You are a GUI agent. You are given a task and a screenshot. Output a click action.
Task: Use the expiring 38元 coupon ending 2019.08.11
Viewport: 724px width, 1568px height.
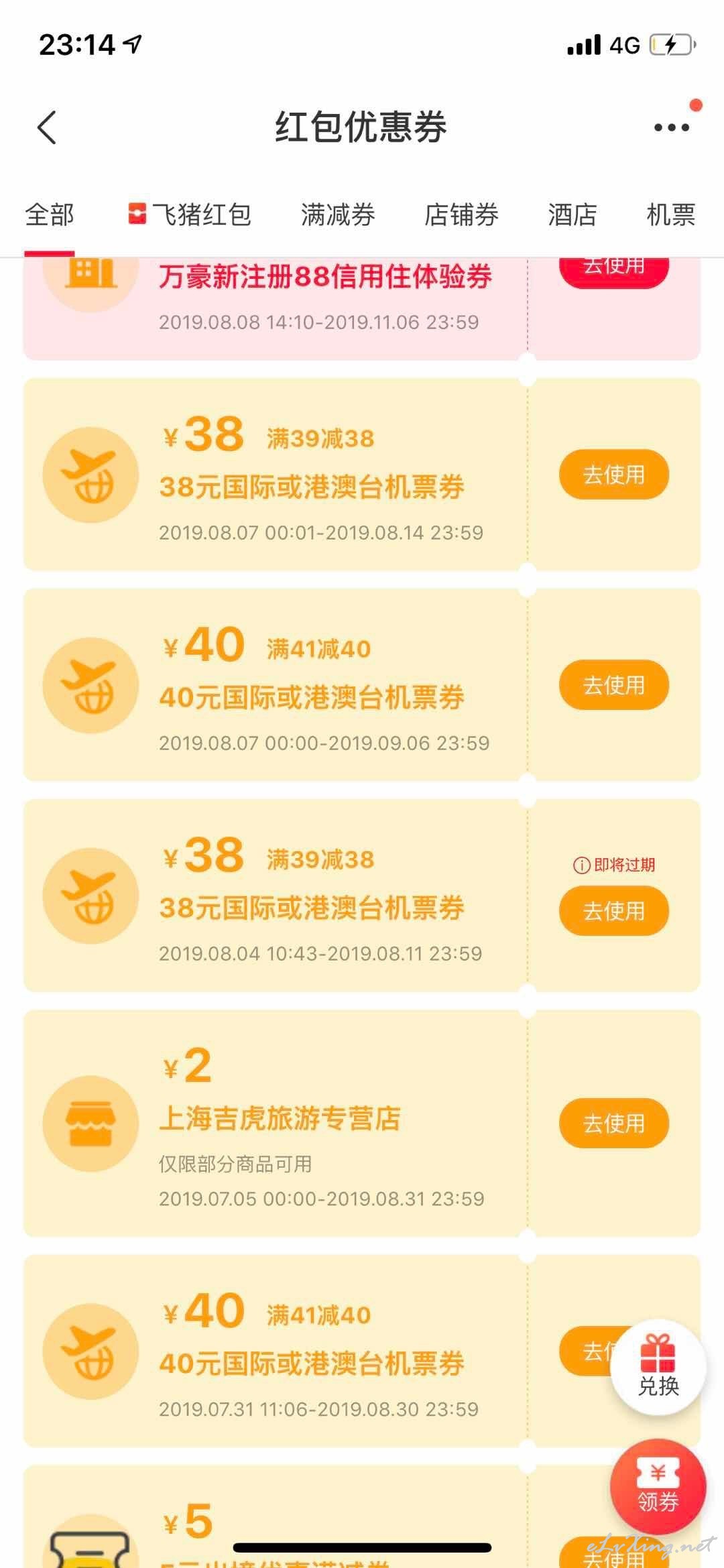tap(614, 911)
